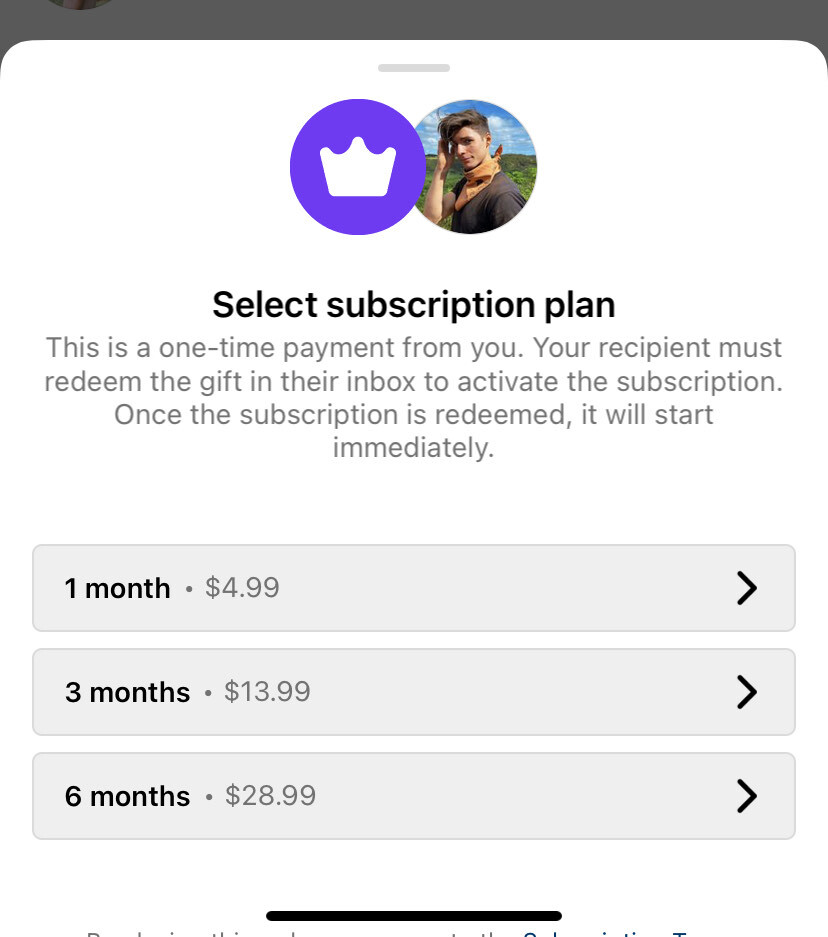Pick the 6 months $28.99 plan
Viewport: 828px width, 937px height.
pos(413,796)
